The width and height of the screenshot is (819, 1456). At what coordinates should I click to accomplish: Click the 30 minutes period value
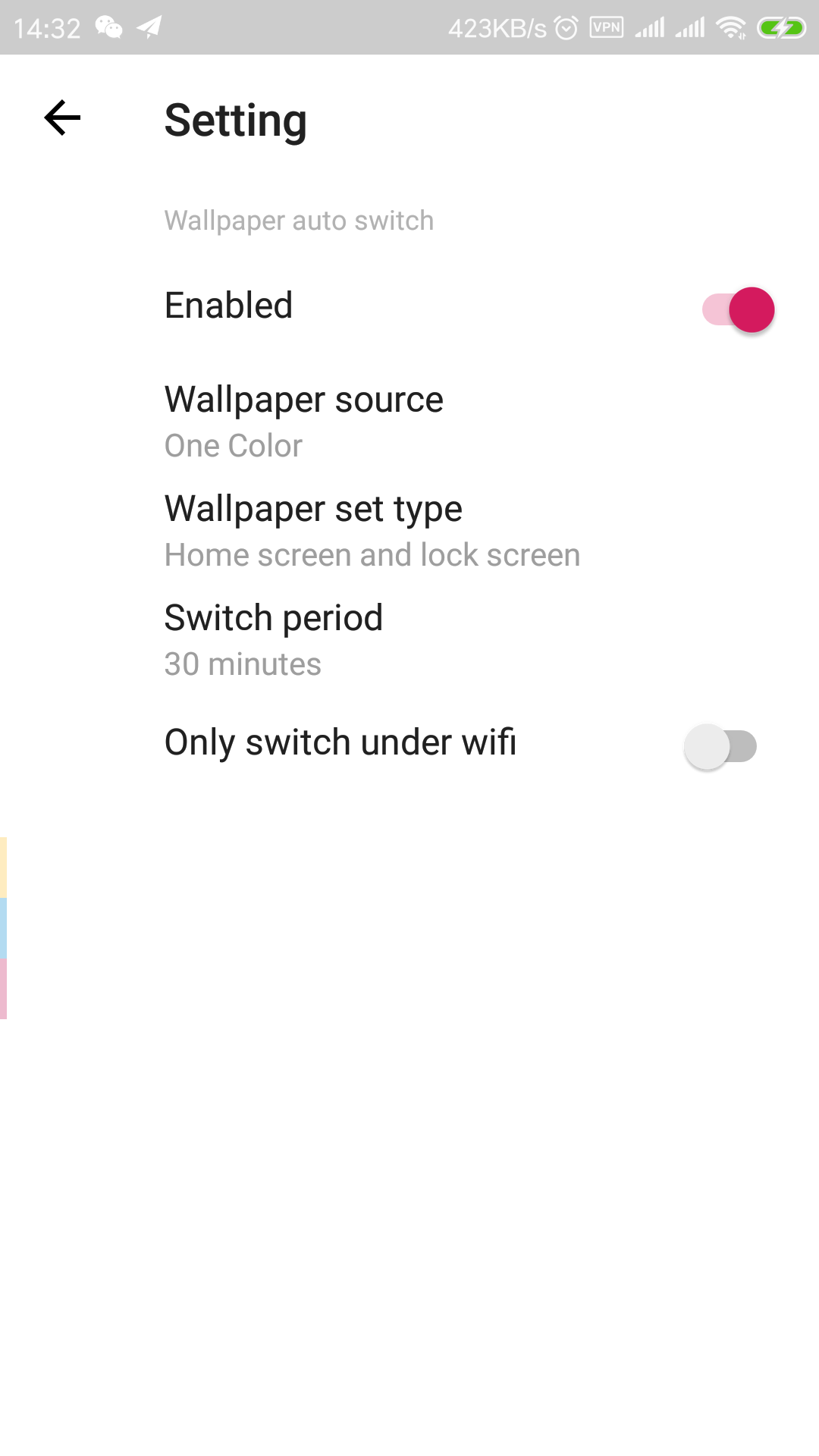point(243,664)
